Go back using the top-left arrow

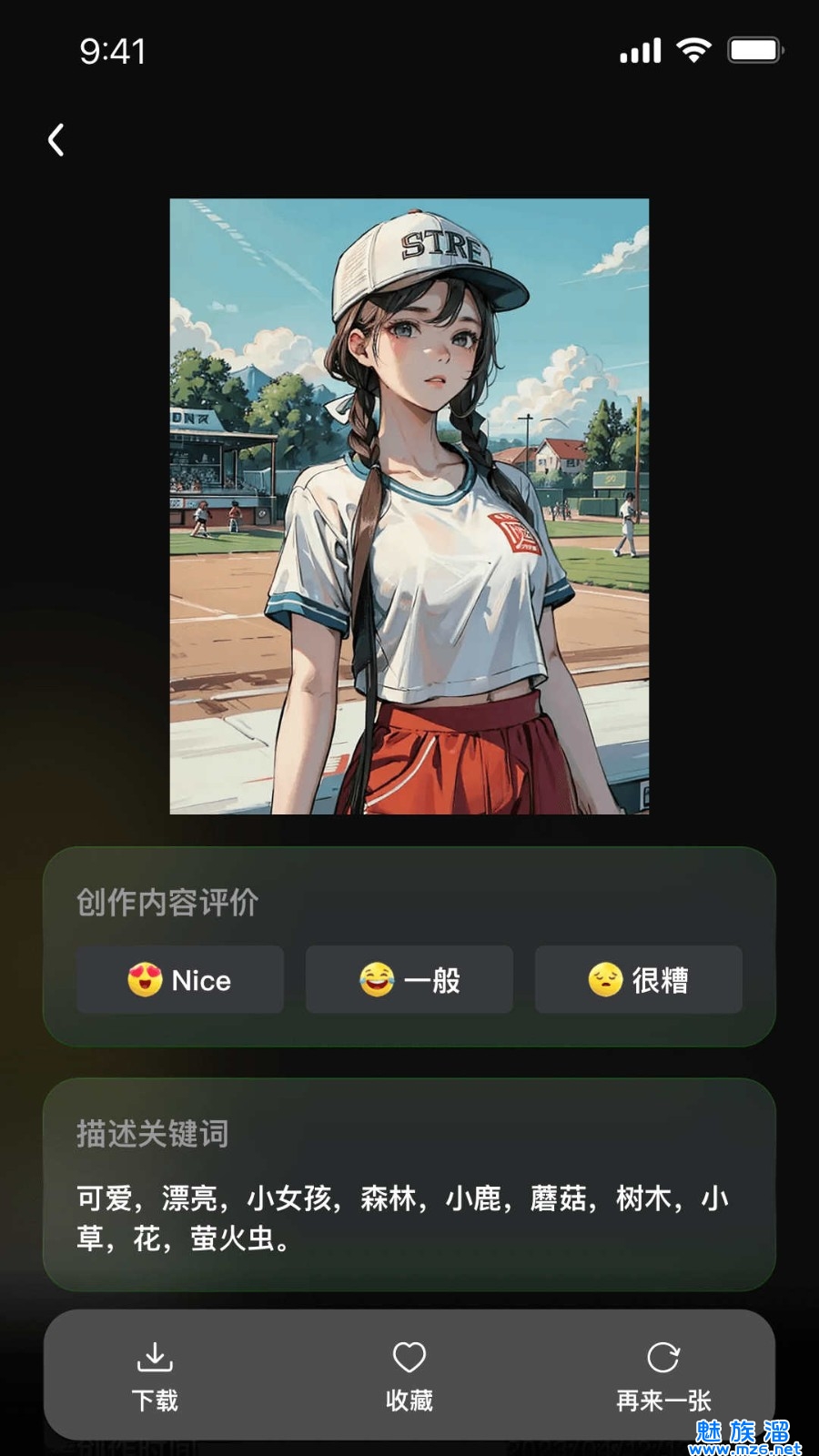pos(56,140)
